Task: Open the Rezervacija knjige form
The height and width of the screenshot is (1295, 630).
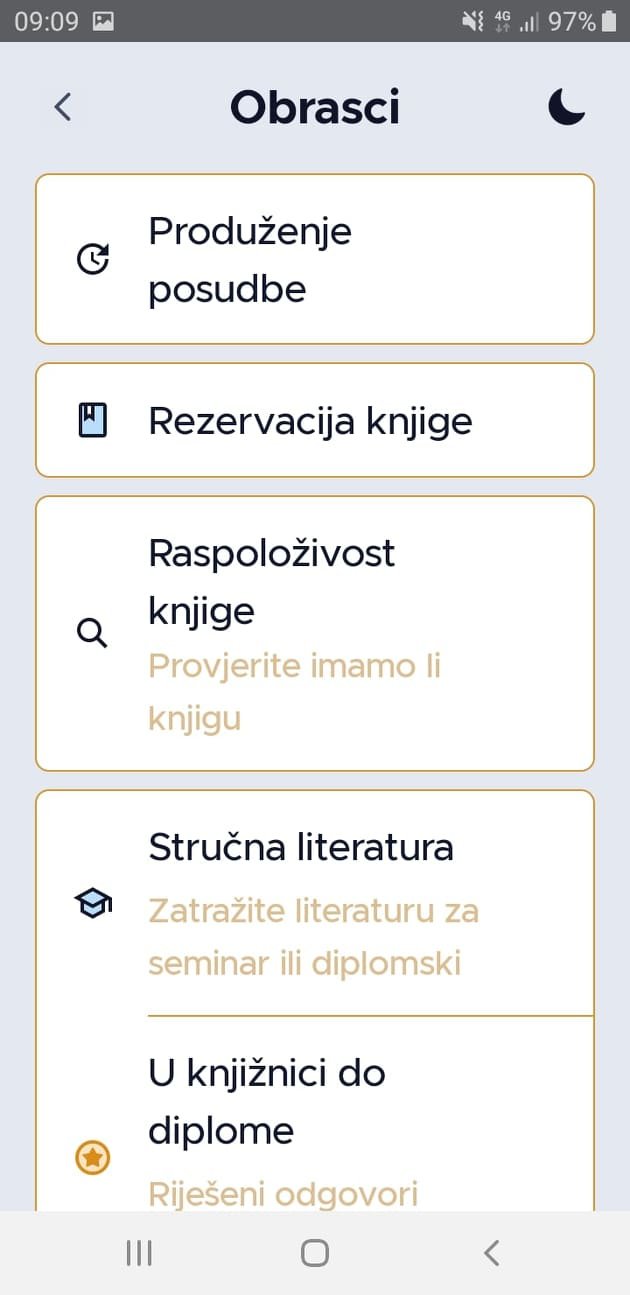Action: coord(315,420)
